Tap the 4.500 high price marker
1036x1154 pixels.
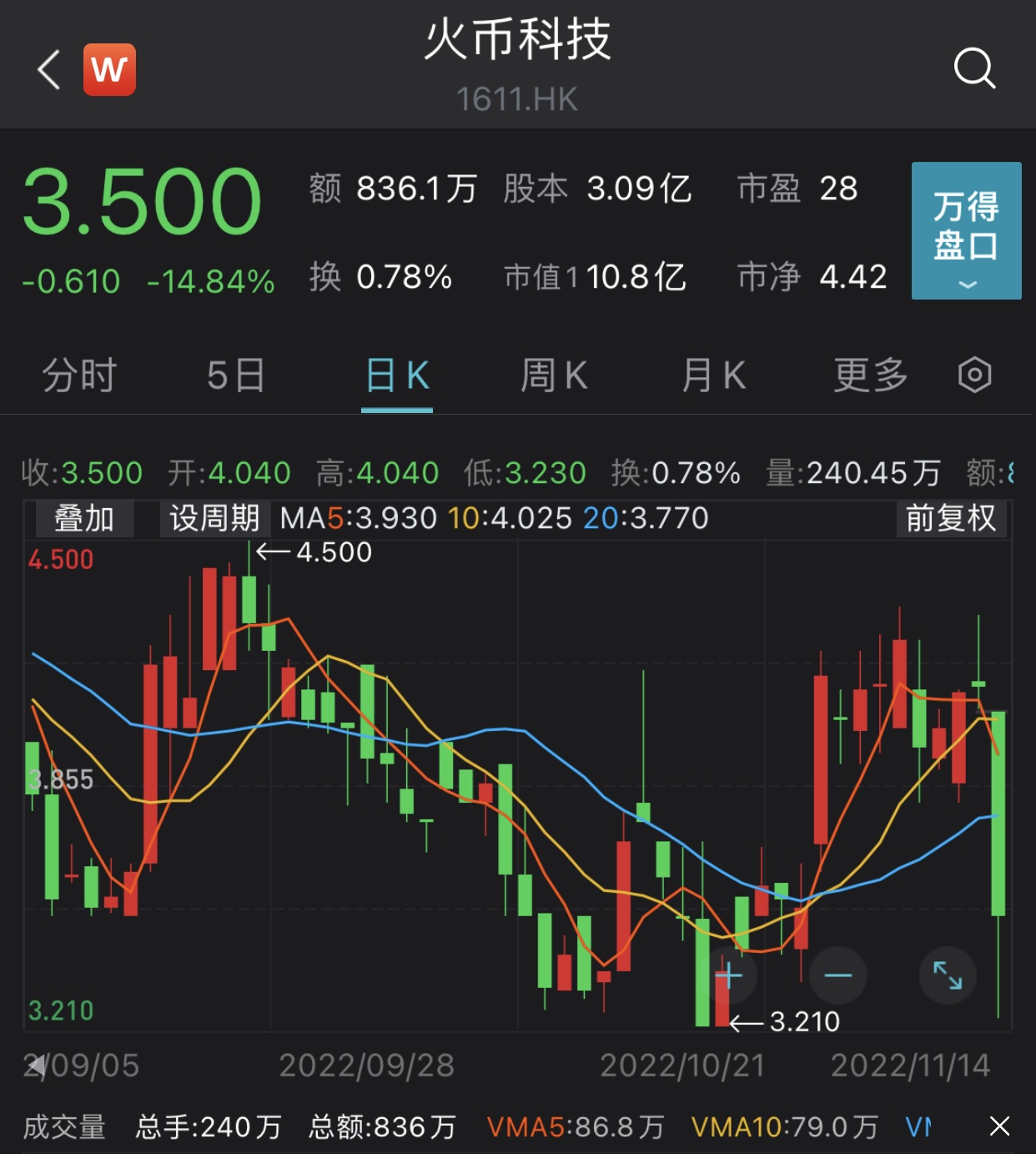pyautogui.click(x=334, y=551)
